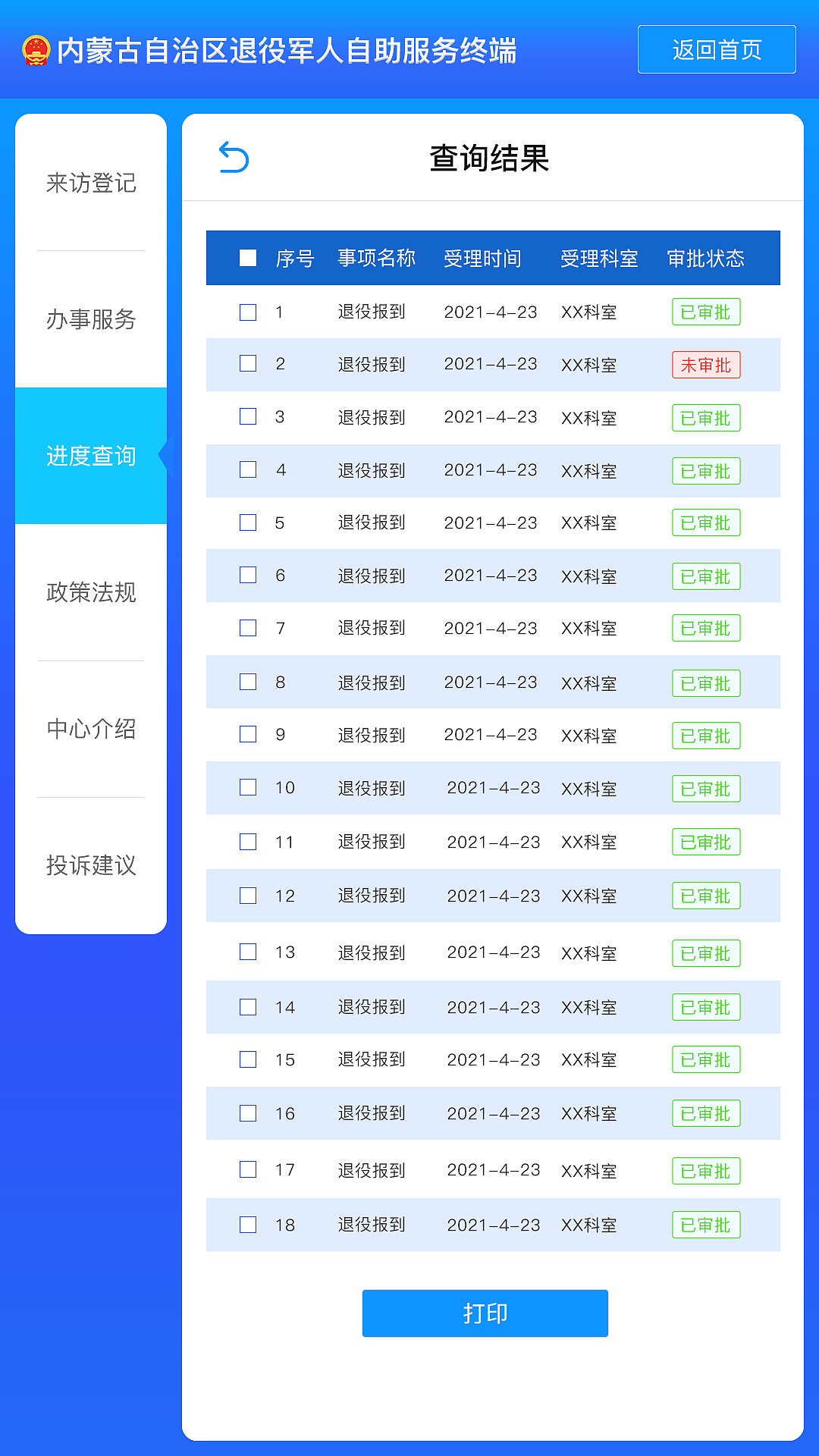Click the 受理时间 column header
Screen dimensions: 819x1456
(x=484, y=259)
